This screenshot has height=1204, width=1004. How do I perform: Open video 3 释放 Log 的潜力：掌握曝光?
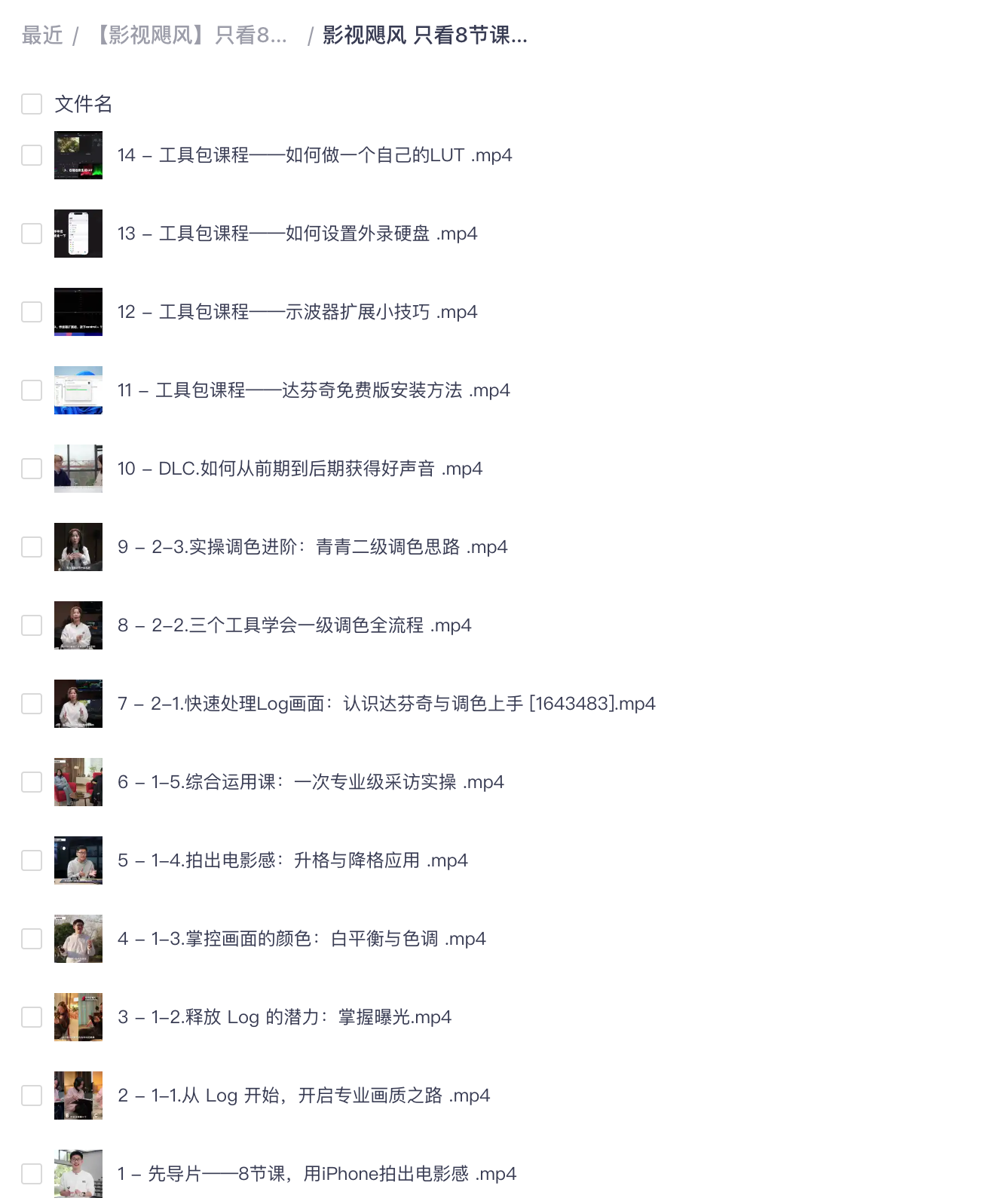(284, 1017)
